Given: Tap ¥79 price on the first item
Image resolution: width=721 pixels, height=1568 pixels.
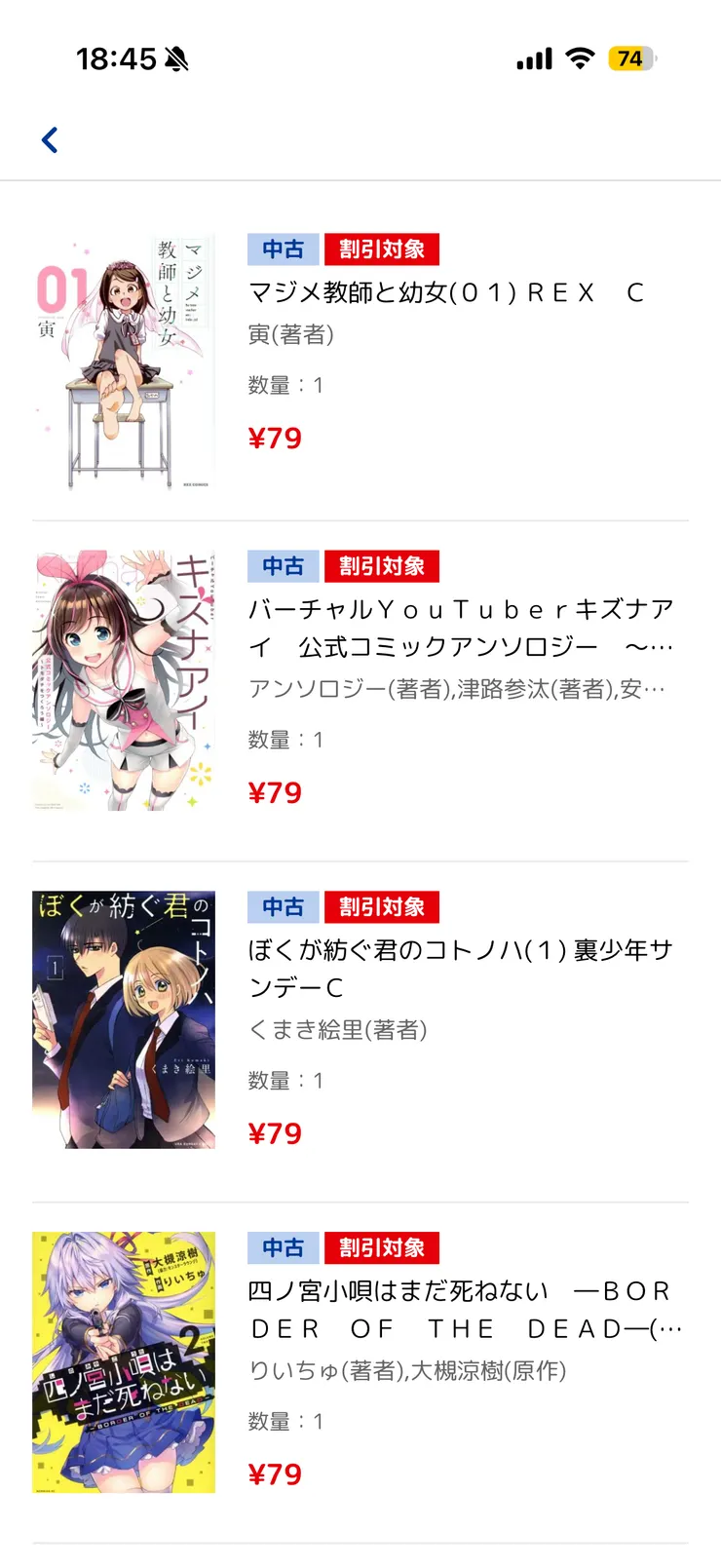Looking at the screenshot, I should click(278, 438).
